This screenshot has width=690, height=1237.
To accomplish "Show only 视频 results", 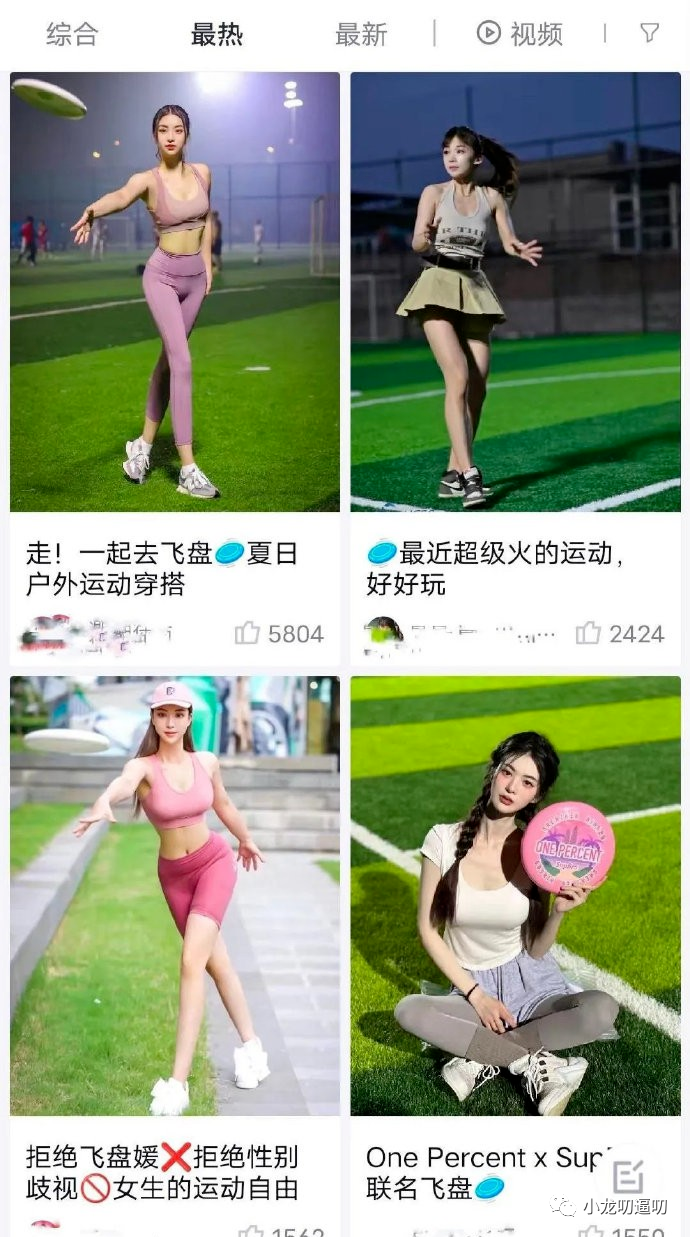I will [520, 34].
